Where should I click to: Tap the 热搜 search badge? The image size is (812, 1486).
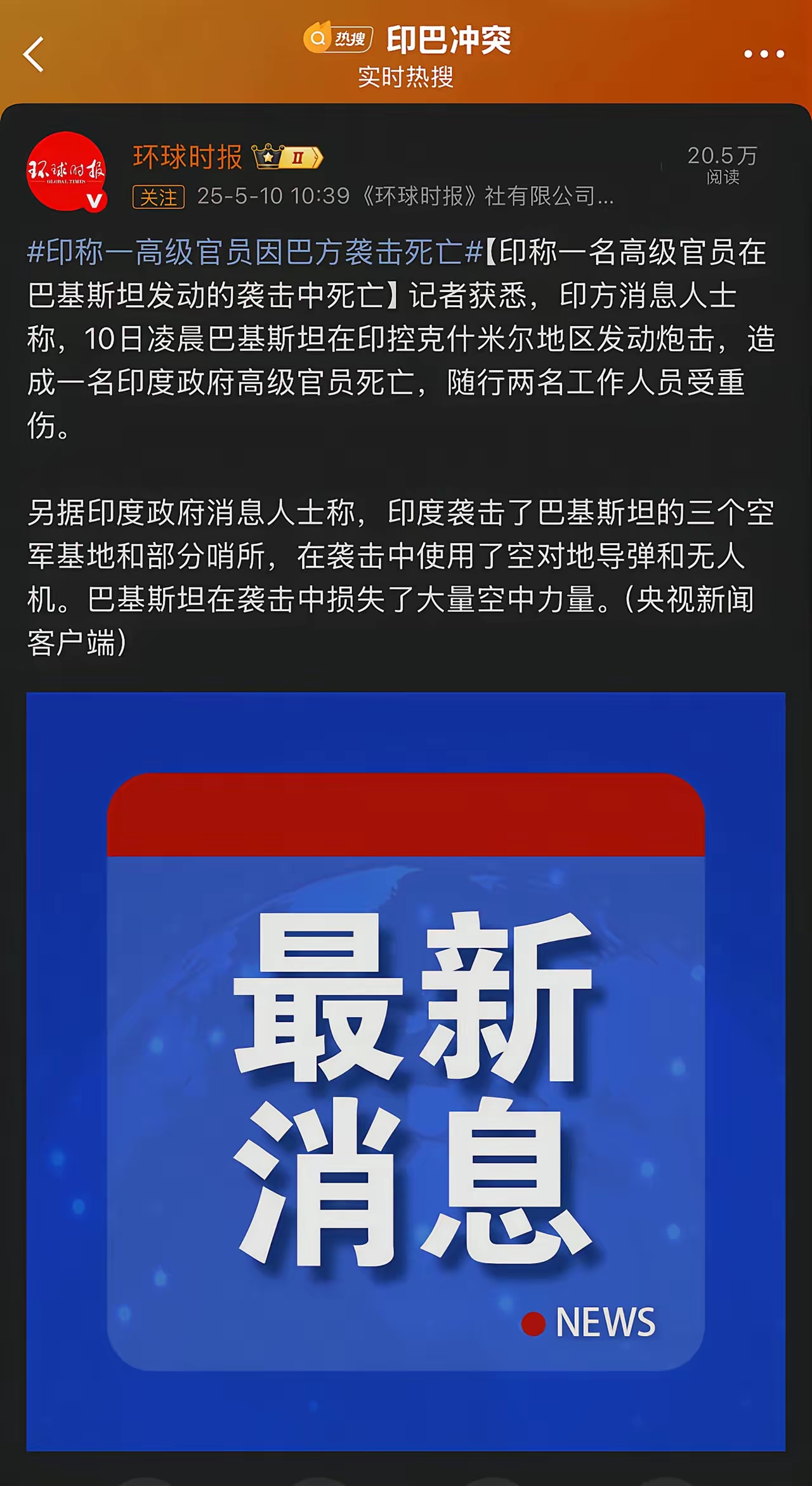click(337, 39)
